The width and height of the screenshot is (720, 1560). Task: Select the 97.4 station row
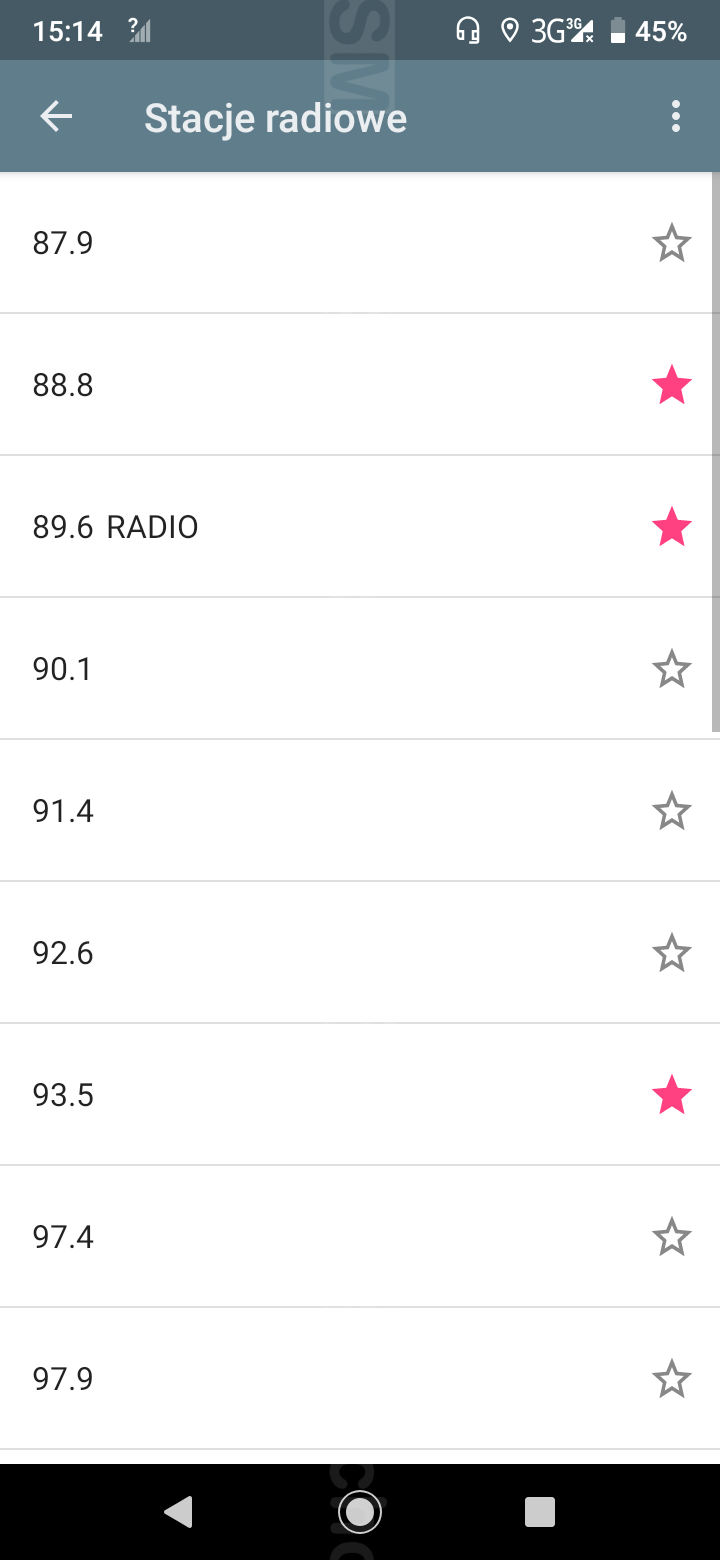click(x=300, y=1237)
